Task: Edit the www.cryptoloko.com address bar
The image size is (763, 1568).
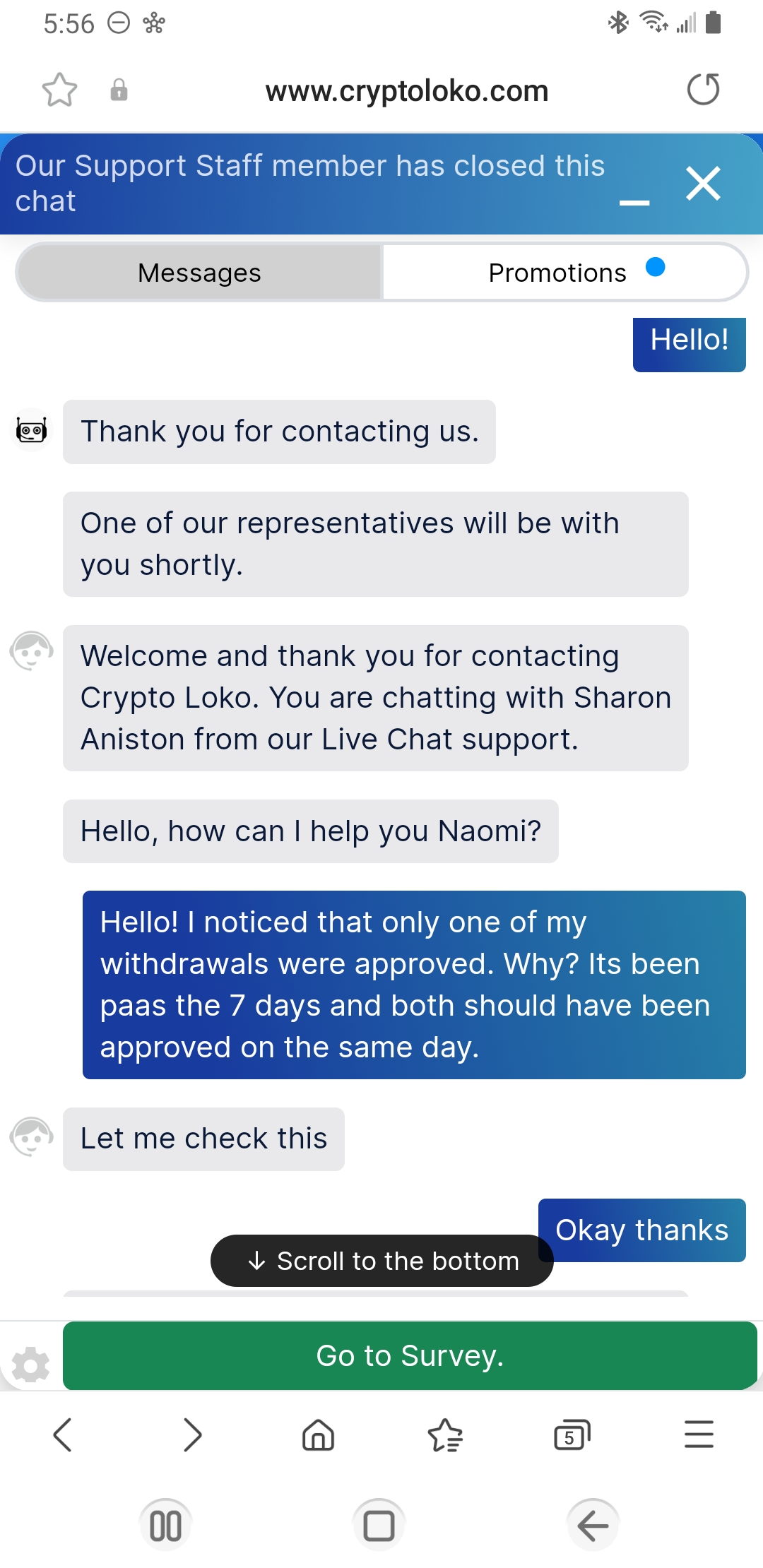Action: tap(407, 91)
